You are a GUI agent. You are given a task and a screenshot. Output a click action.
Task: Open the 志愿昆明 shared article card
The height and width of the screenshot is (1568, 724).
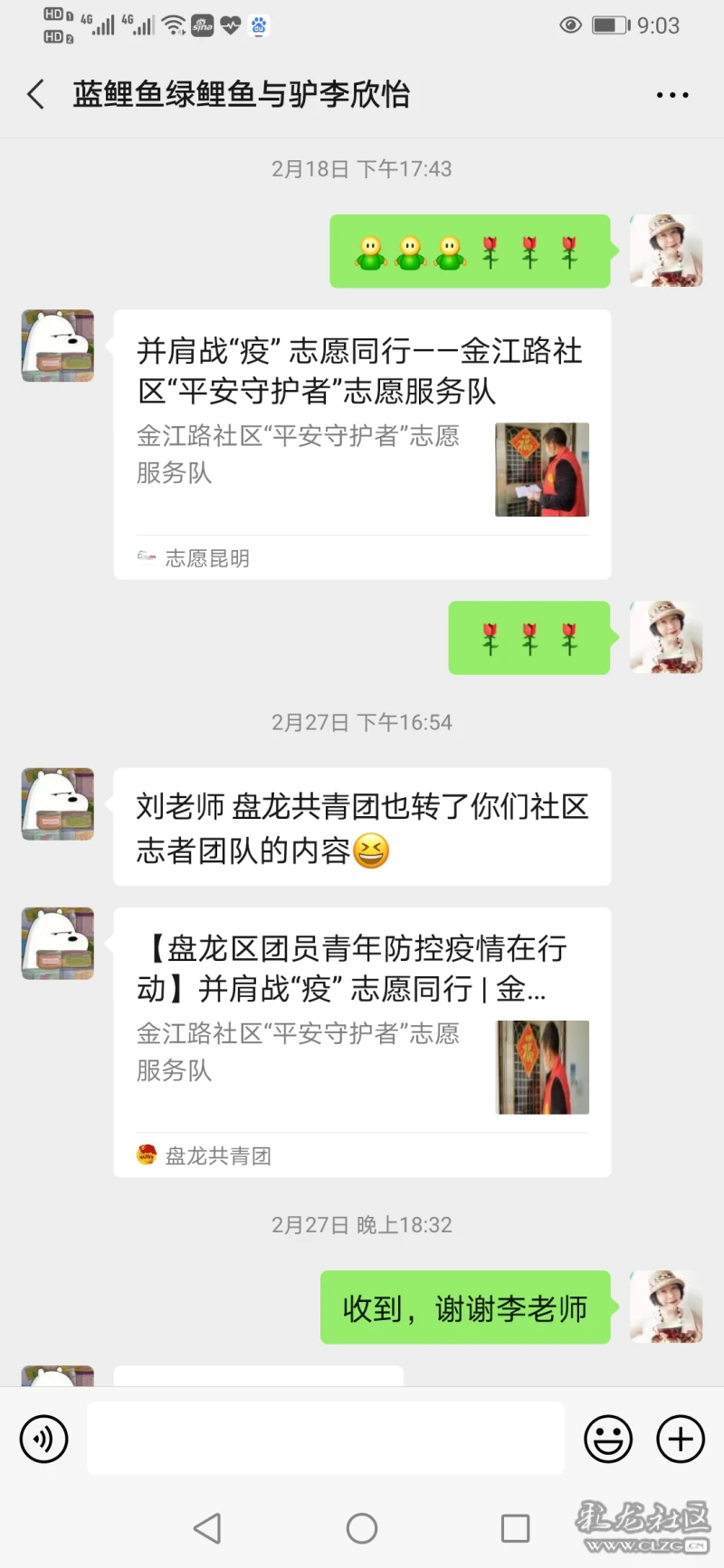point(362,444)
